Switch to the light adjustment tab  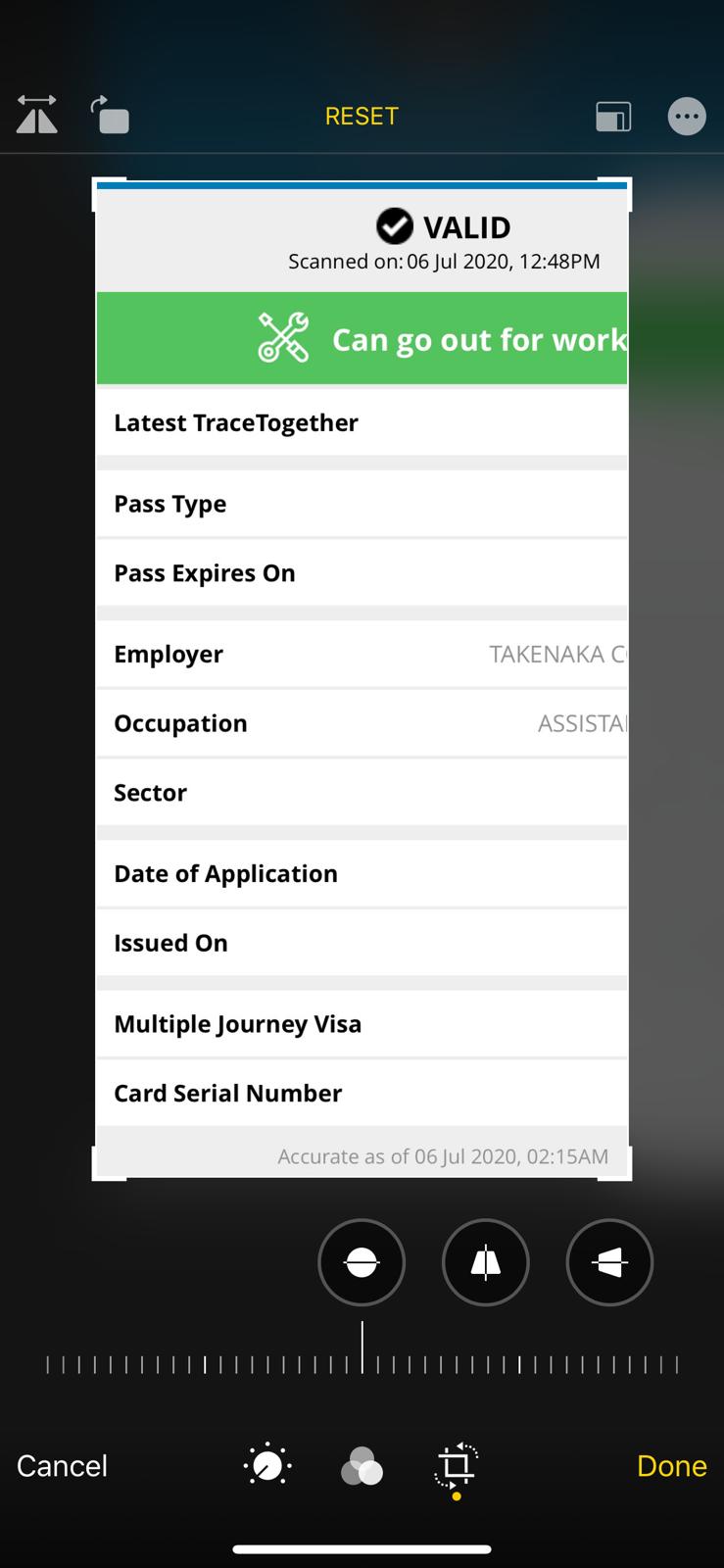(x=266, y=1466)
